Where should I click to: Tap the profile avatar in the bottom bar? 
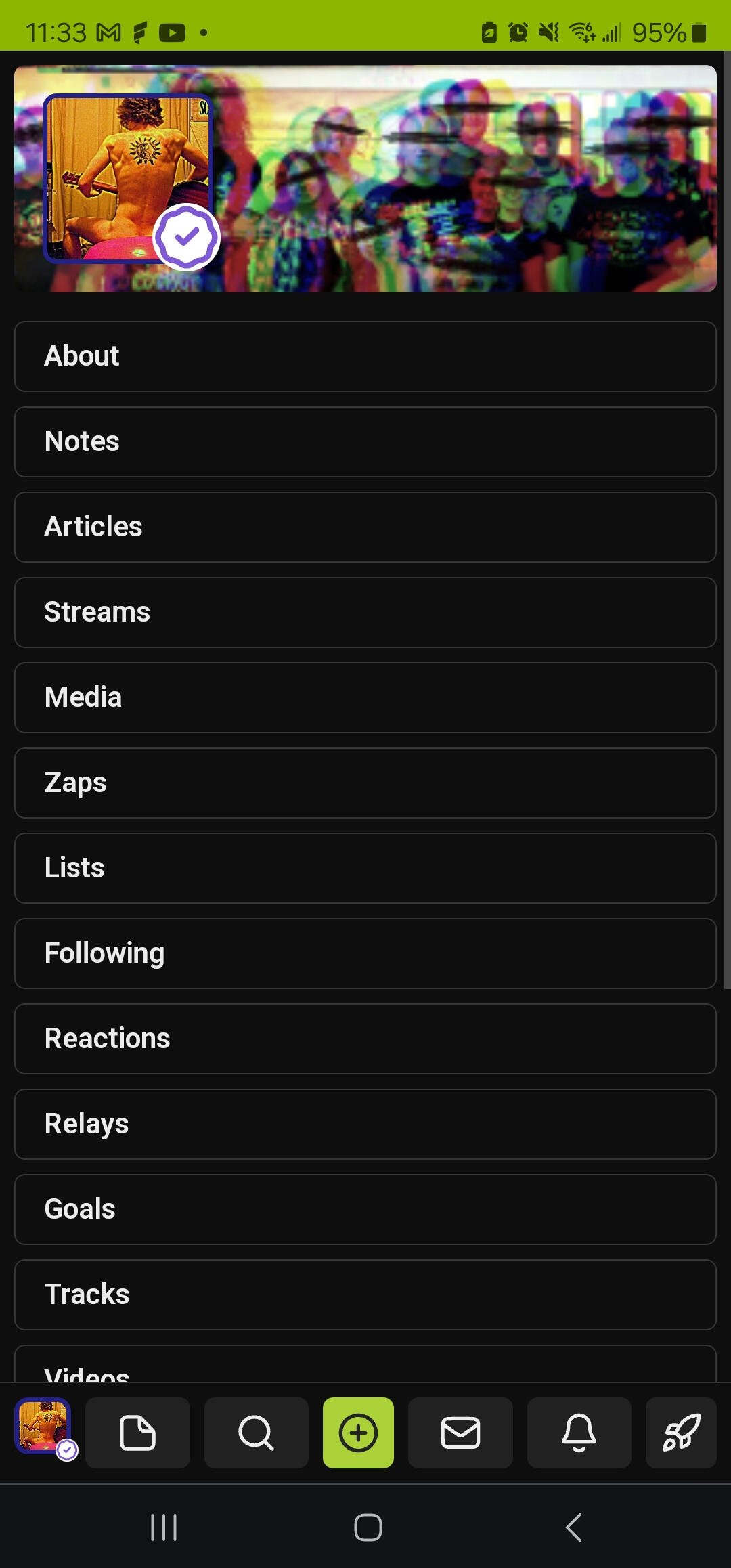pos(43,1426)
